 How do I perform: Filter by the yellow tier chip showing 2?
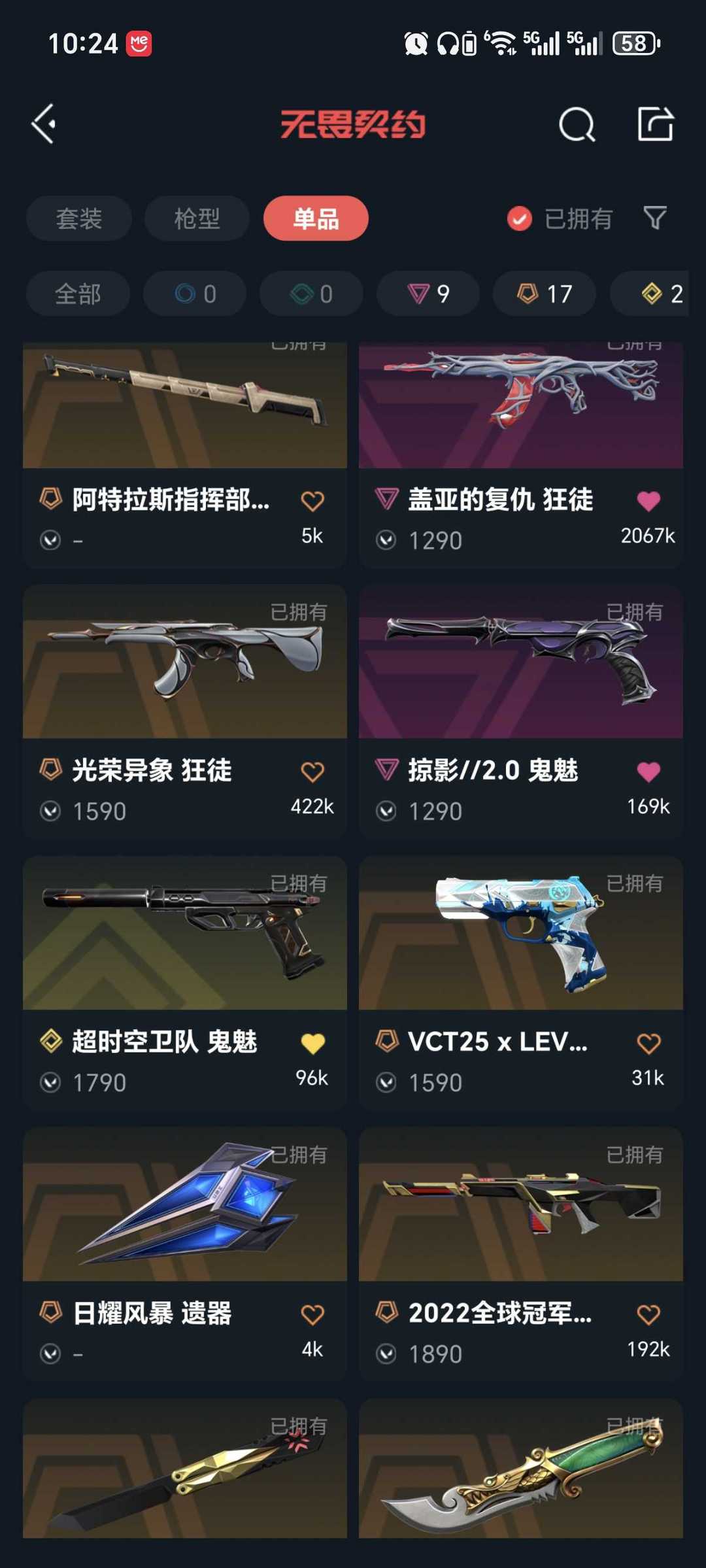click(x=660, y=294)
